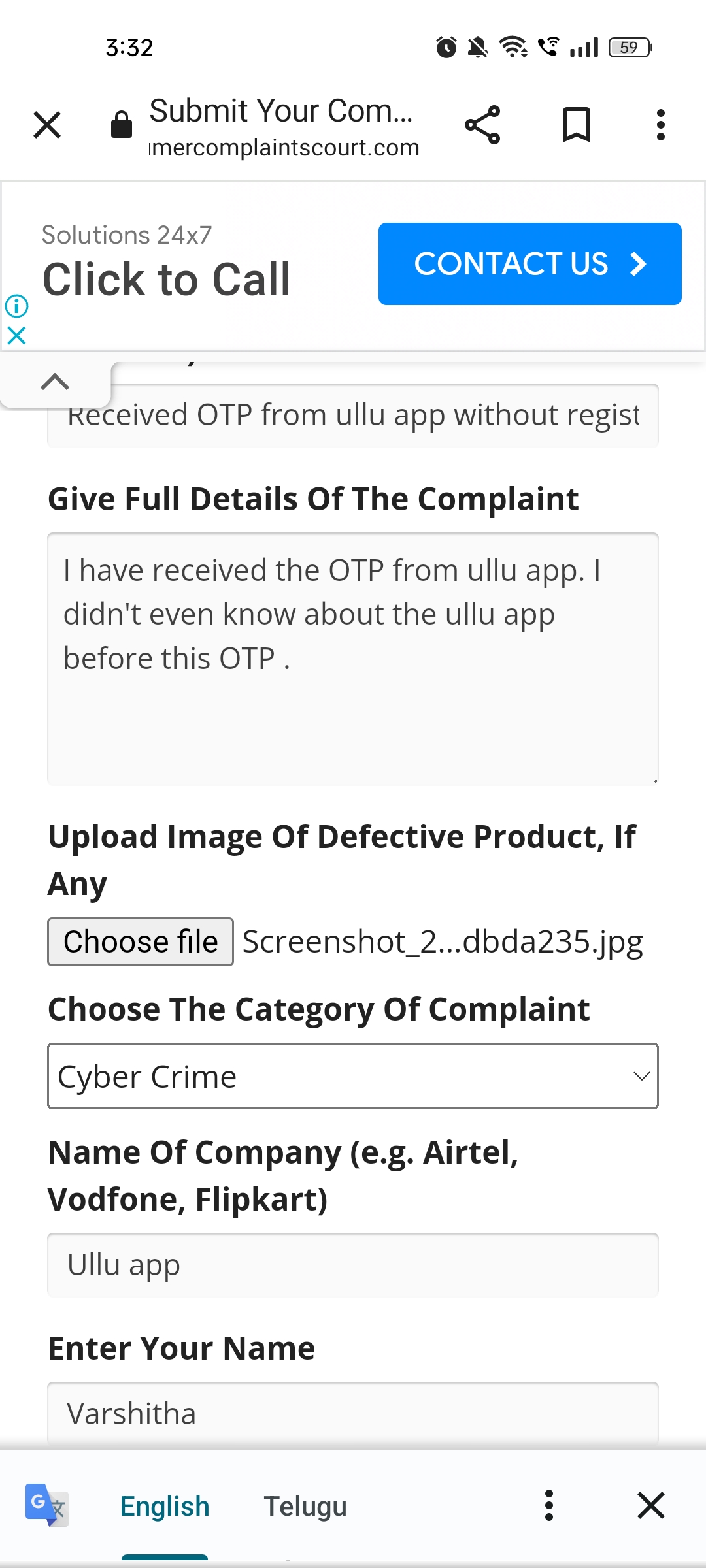706x1568 pixels.
Task: Collapse the ad banner with the chevron
Action: tap(55, 382)
